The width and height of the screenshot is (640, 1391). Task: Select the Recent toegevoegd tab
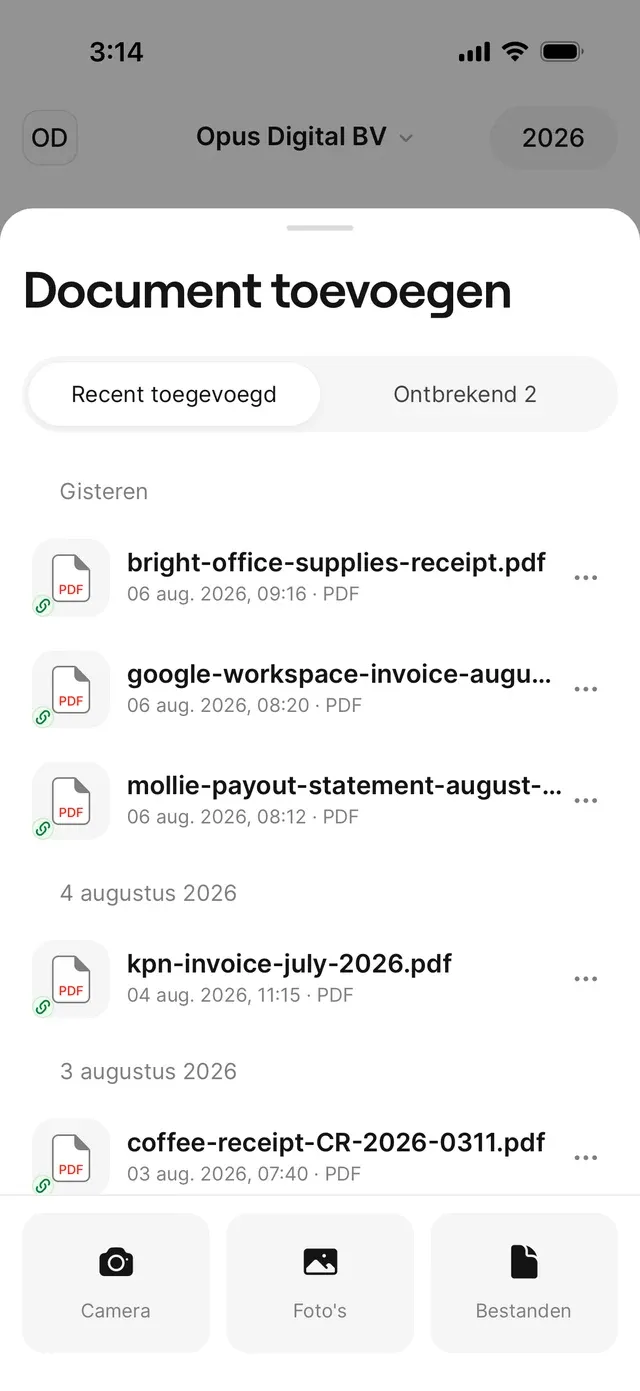click(174, 394)
